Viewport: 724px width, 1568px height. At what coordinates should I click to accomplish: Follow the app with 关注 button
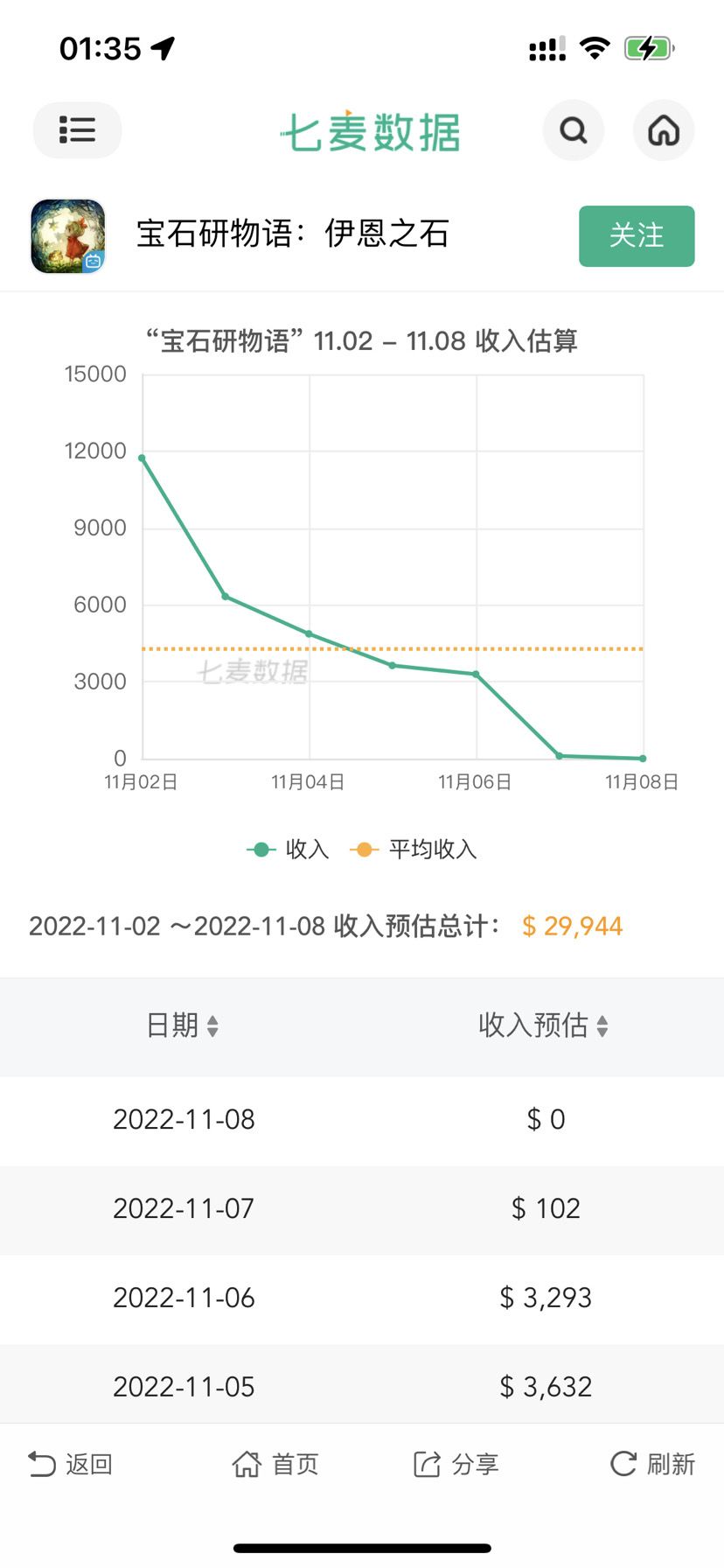[637, 235]
